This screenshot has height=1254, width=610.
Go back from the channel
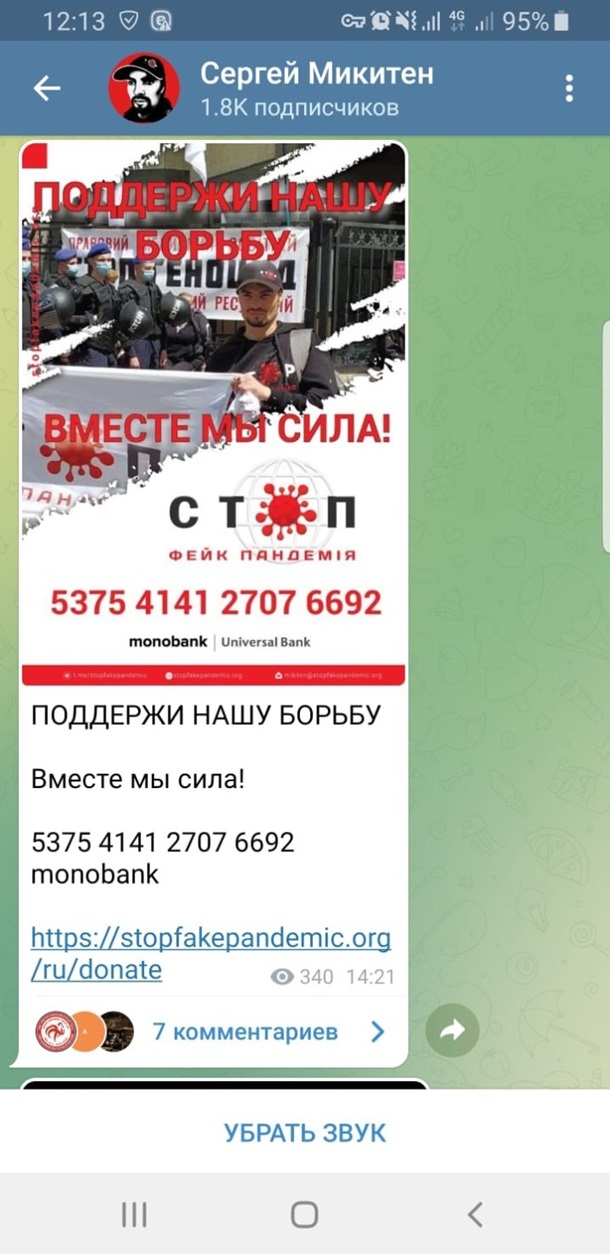coord(47,88)
